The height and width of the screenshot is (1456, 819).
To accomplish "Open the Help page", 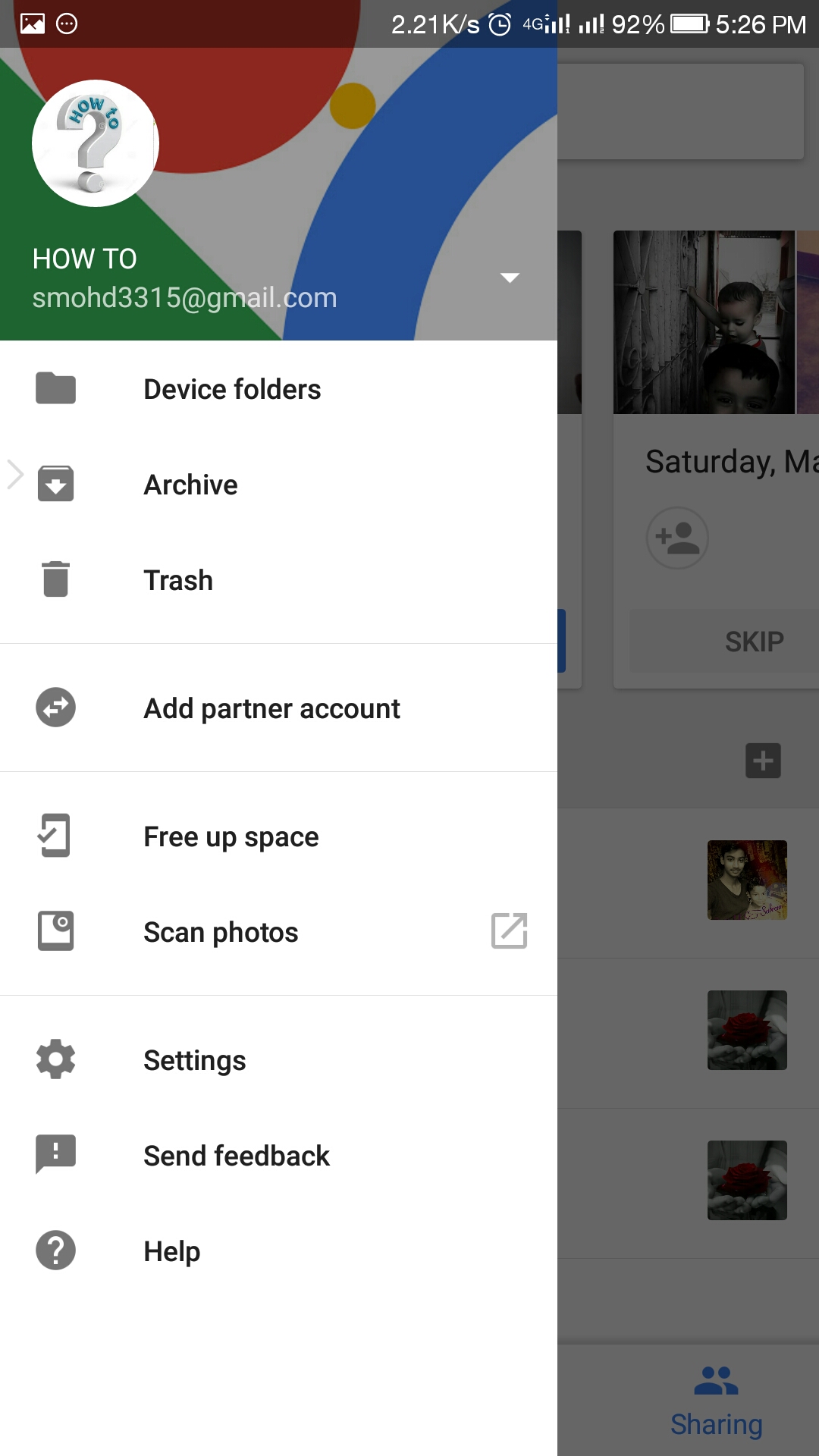I will pos(171,1251).
